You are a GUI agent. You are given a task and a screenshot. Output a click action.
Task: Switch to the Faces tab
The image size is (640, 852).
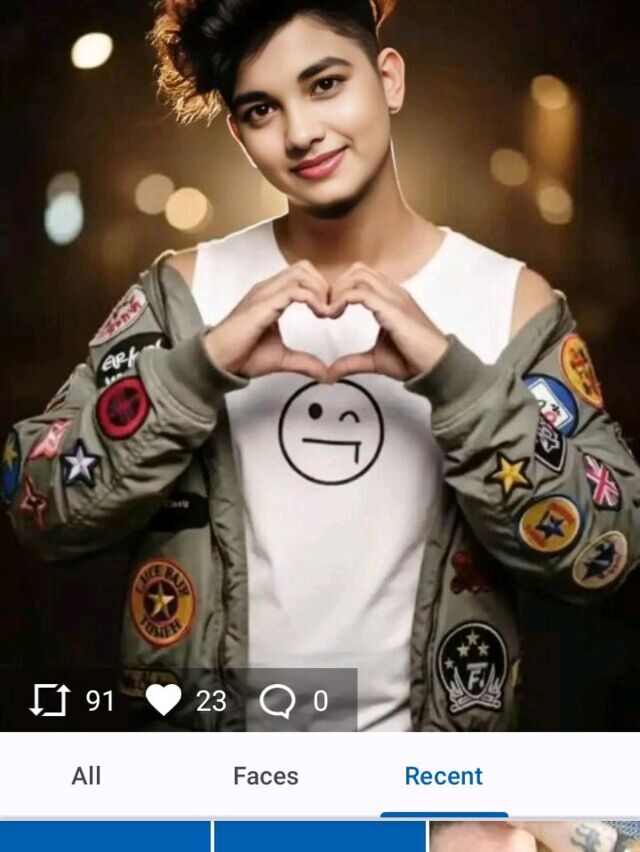pos(266,775)
